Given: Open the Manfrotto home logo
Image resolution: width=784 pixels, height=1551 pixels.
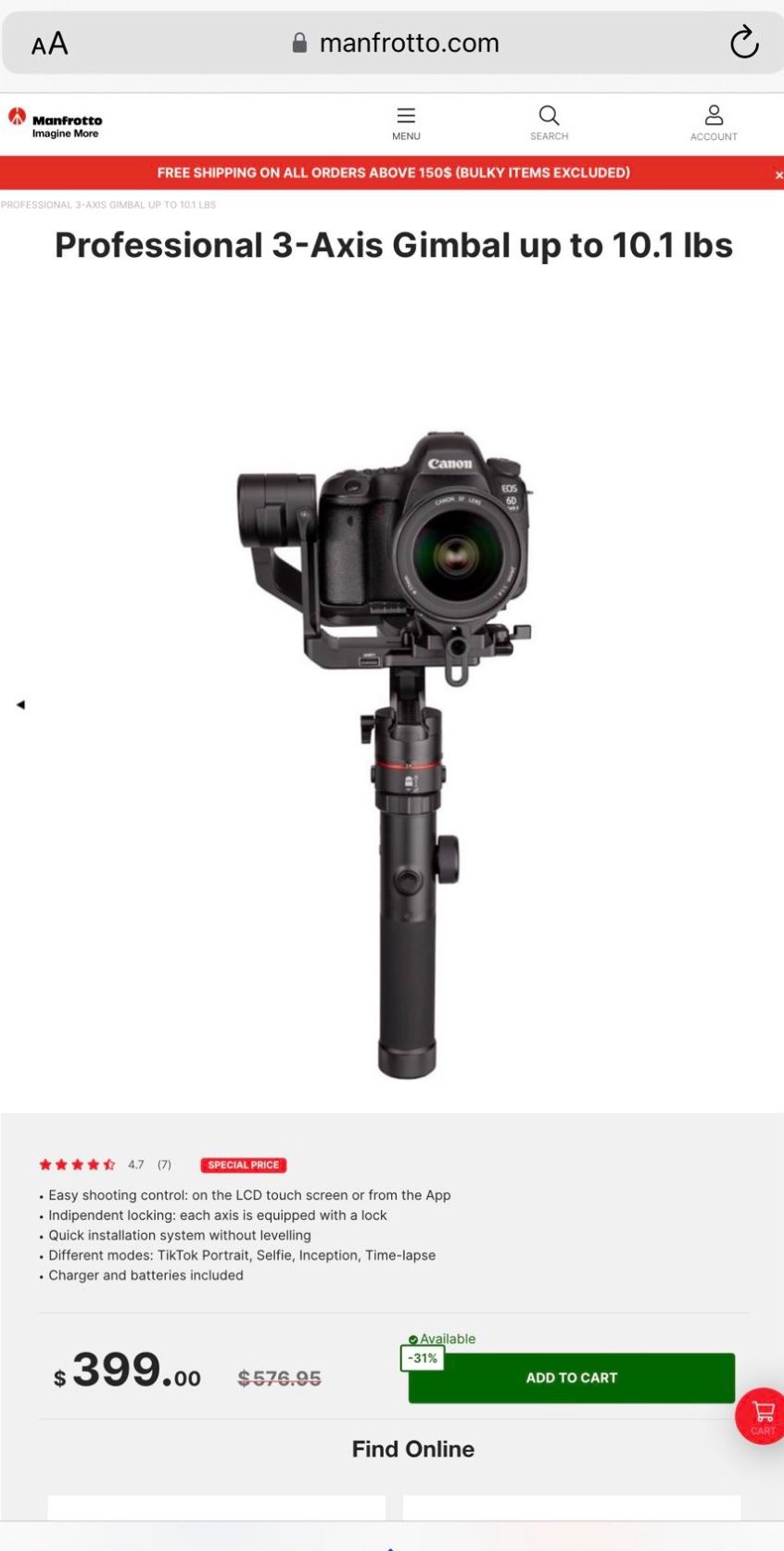Looking at the screenshot, I should tap(56, 122).
